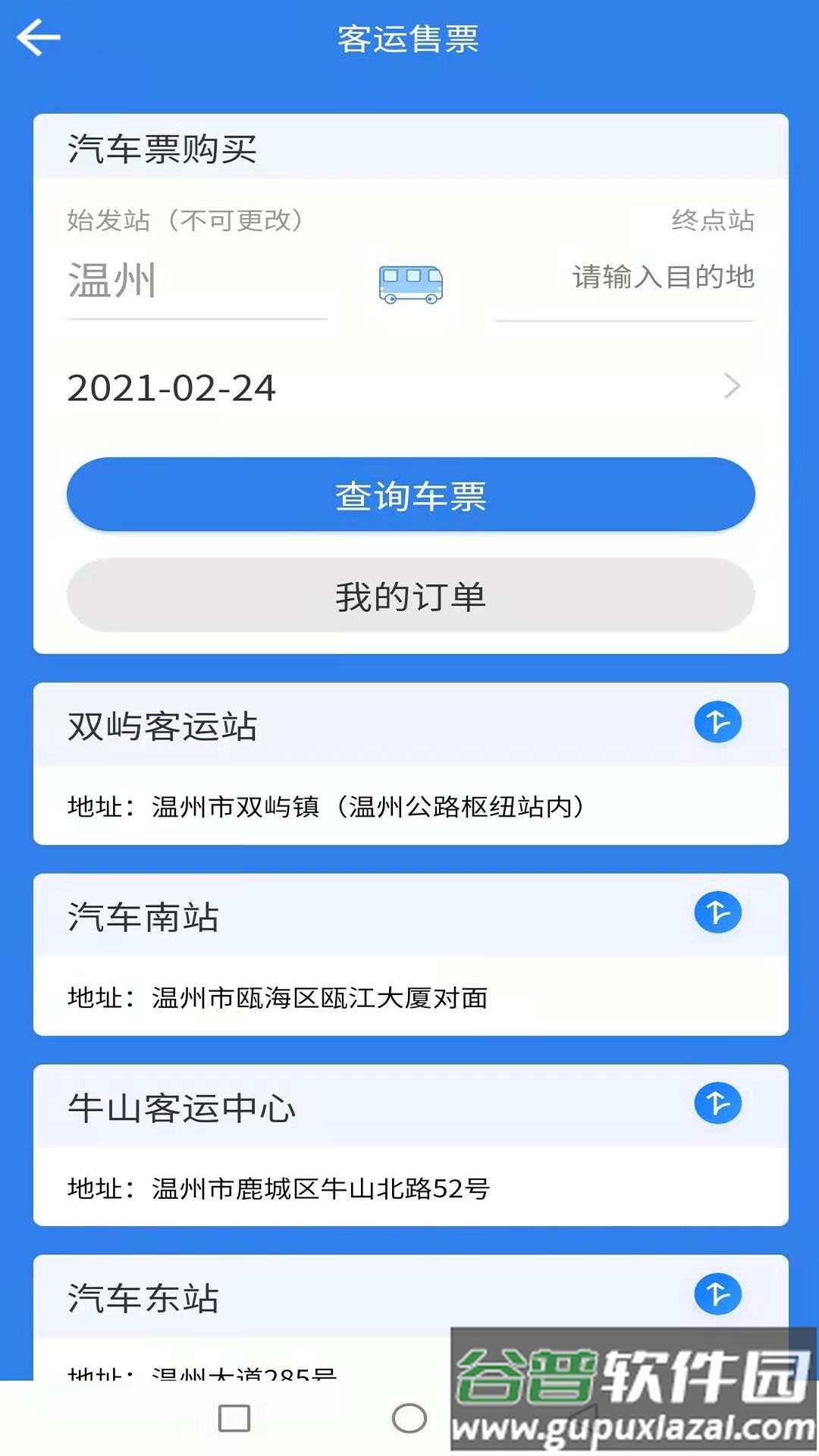
Task: Click the 汽车票购买 section header
Action: (x=162, y=149)
